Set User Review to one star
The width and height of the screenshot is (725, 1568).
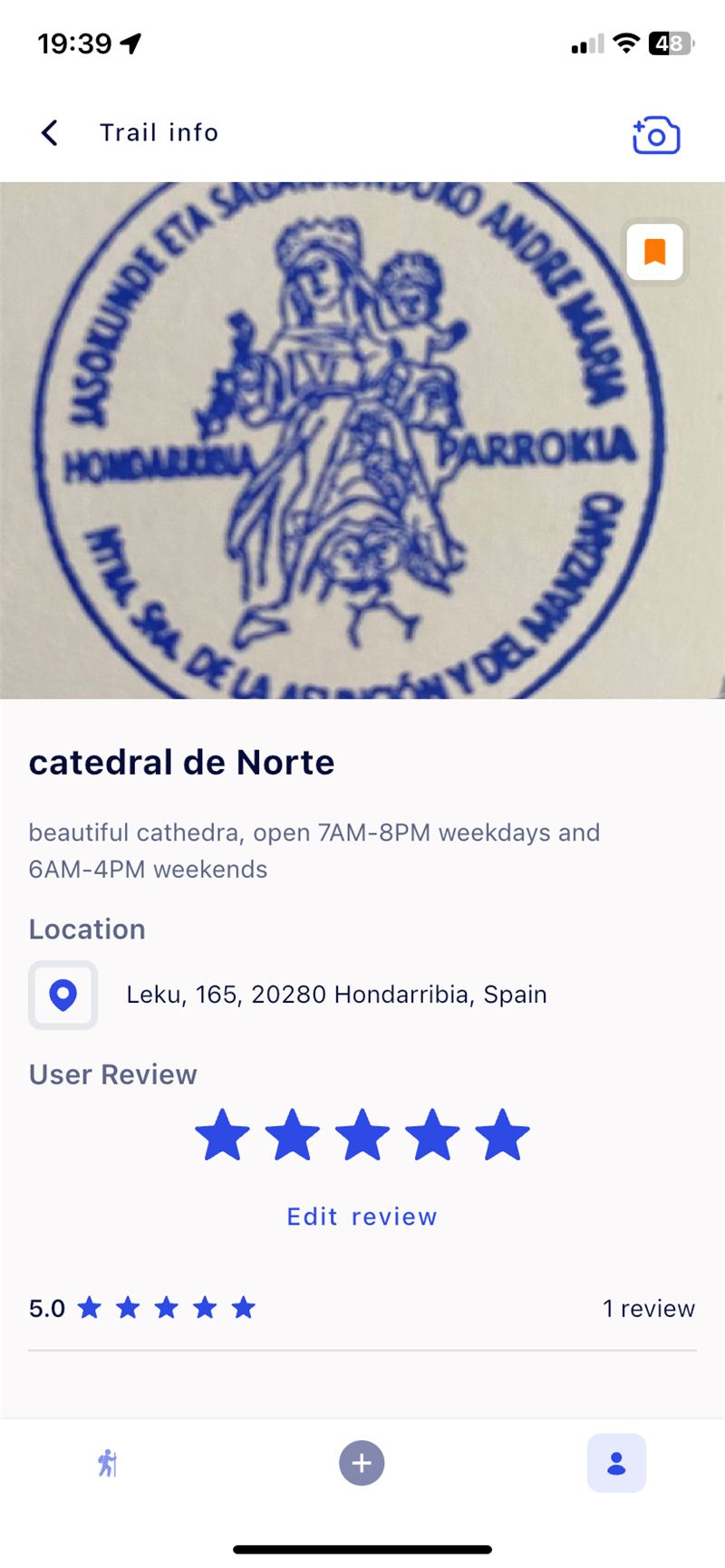tap(222, 1134)
